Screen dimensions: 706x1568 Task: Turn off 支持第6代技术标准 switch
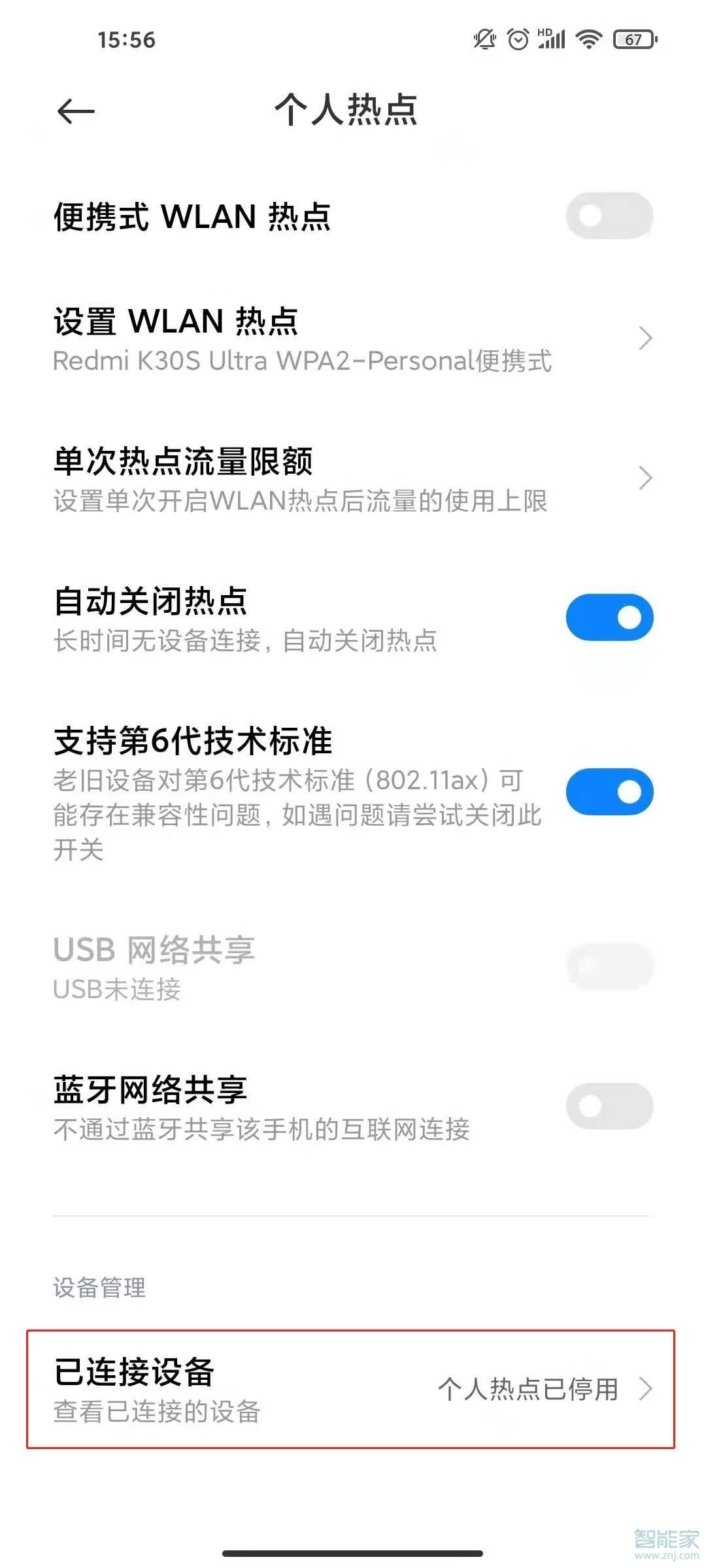click(609, 791)
